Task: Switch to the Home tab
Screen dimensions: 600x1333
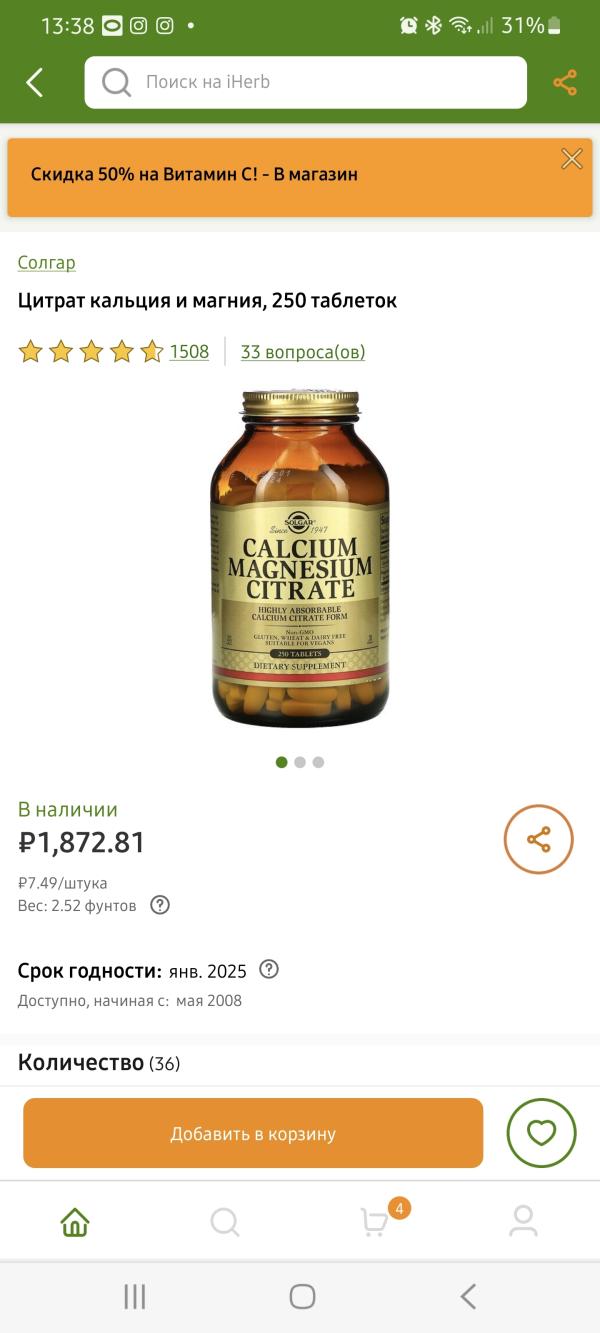Action: tap(75, 1221)
